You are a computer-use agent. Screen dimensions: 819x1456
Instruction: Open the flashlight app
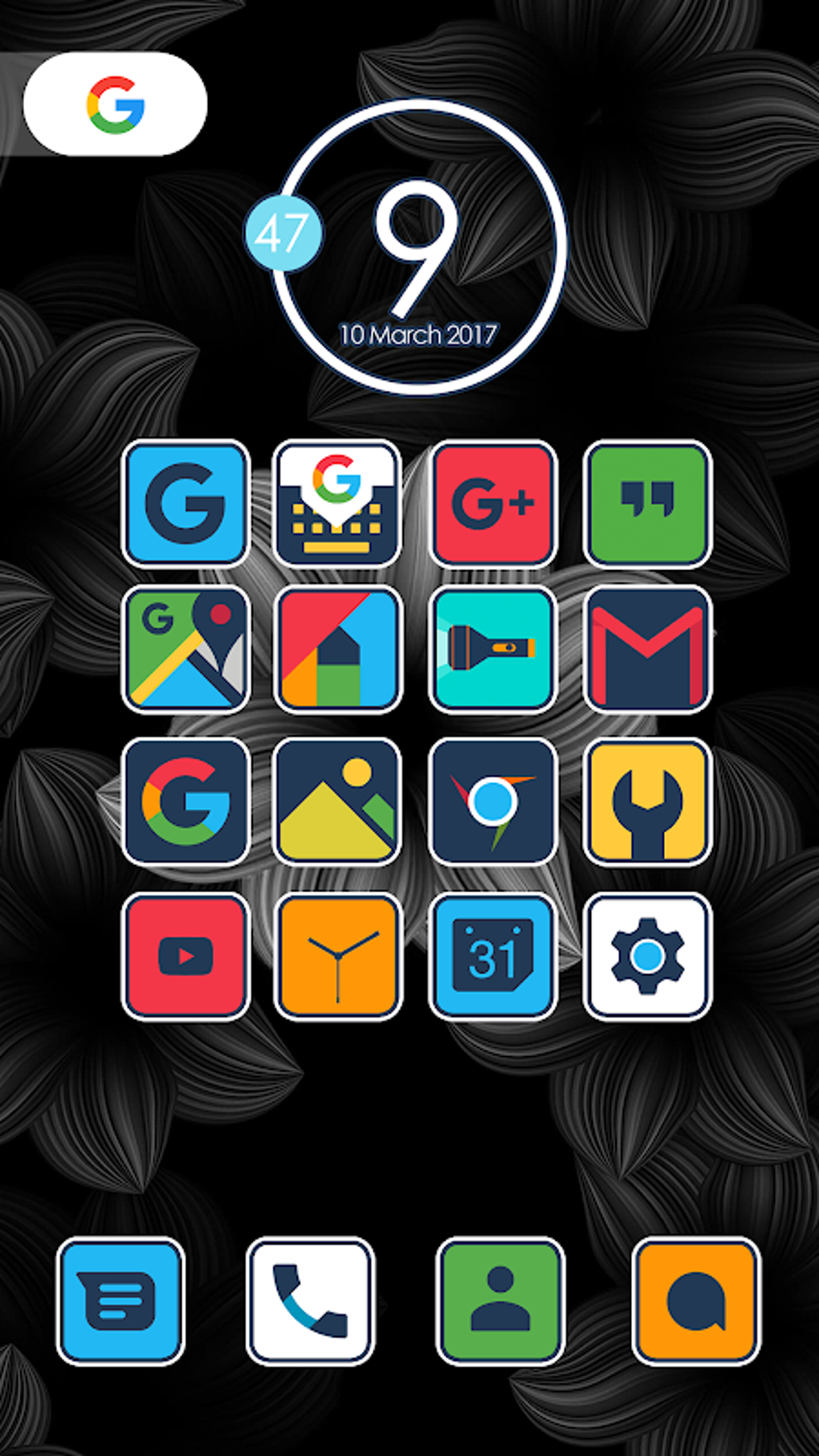tap(493, 649)
